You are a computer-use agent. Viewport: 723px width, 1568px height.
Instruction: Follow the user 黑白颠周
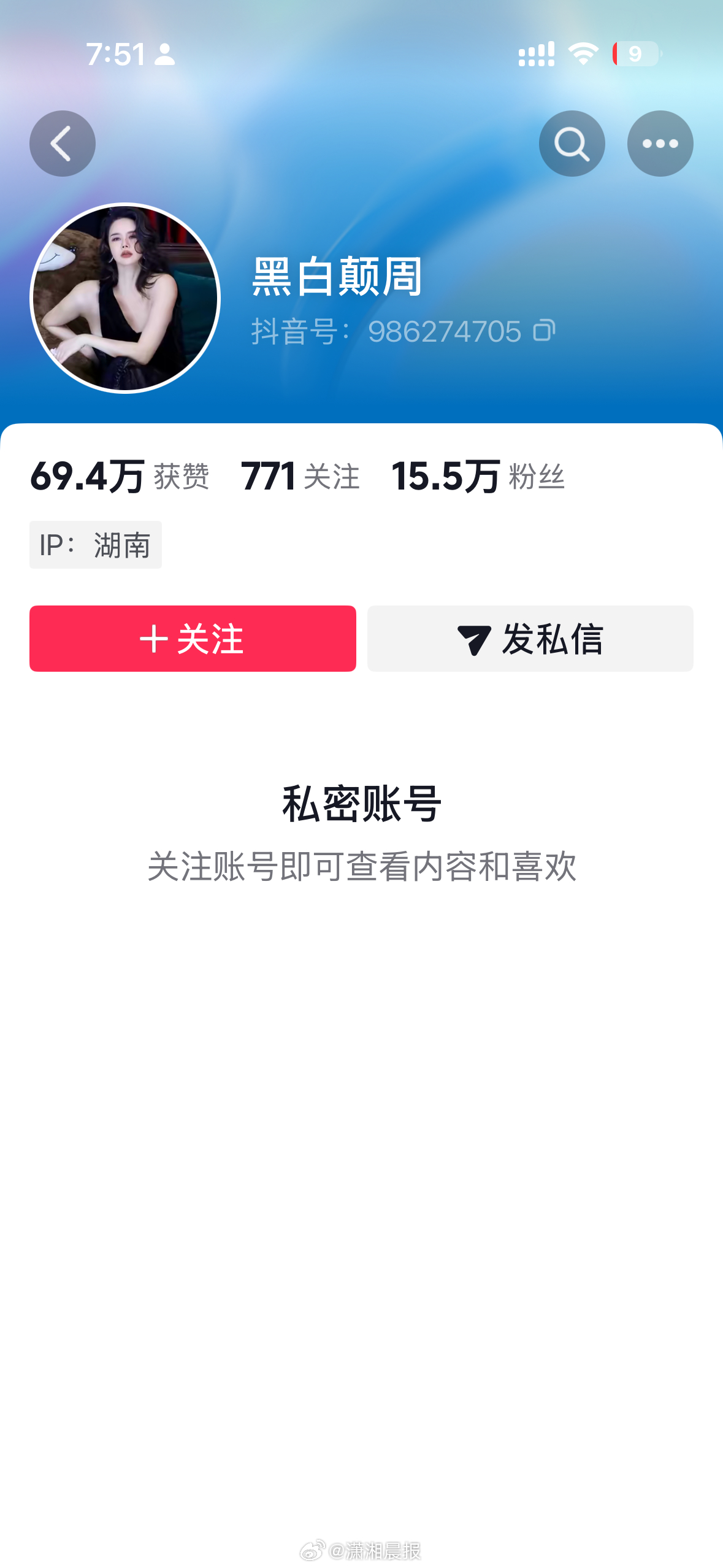pyautogui.click(x=192, y=638)
